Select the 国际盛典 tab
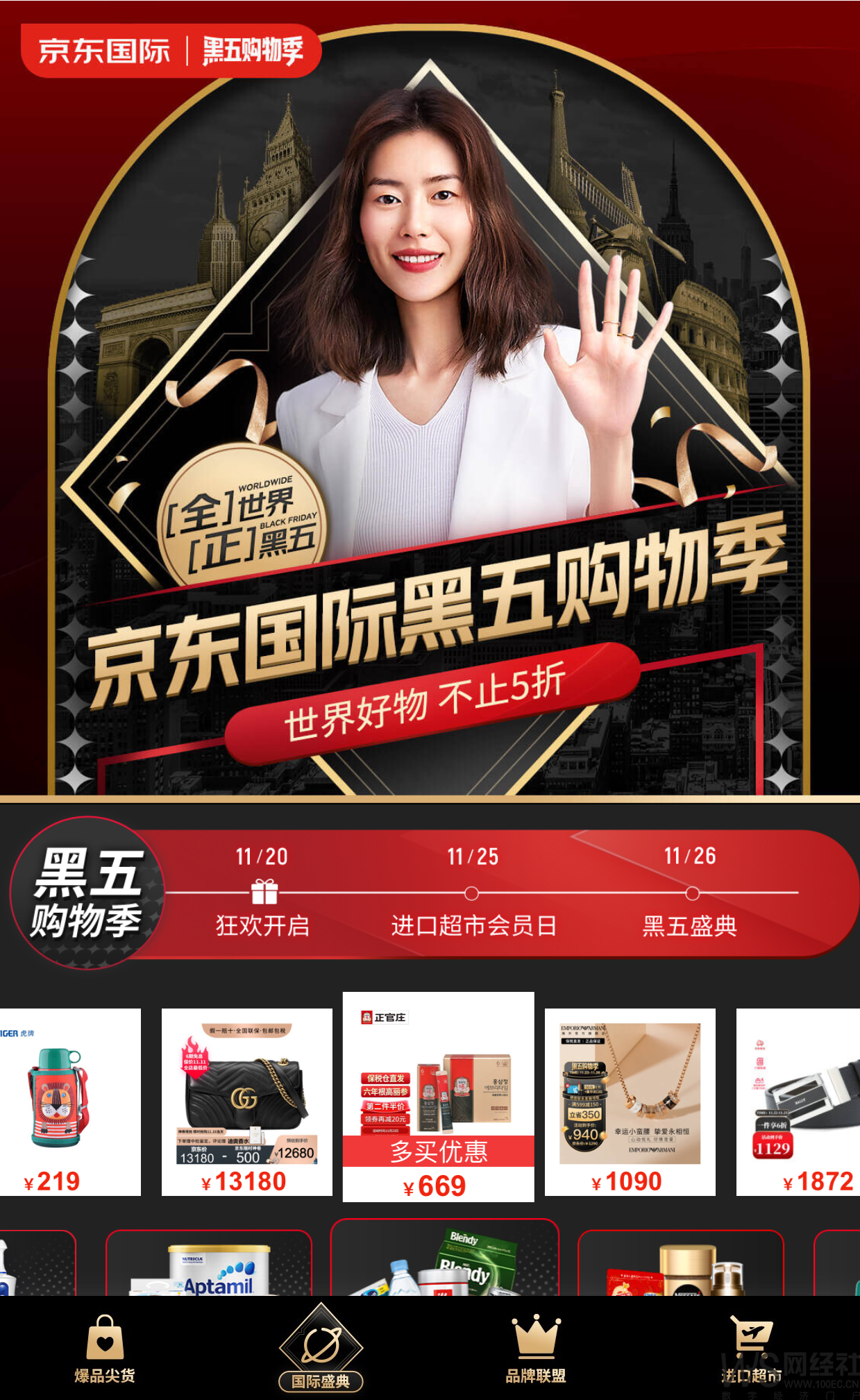Screen dimensions: 860x1400 (321, 1349)
